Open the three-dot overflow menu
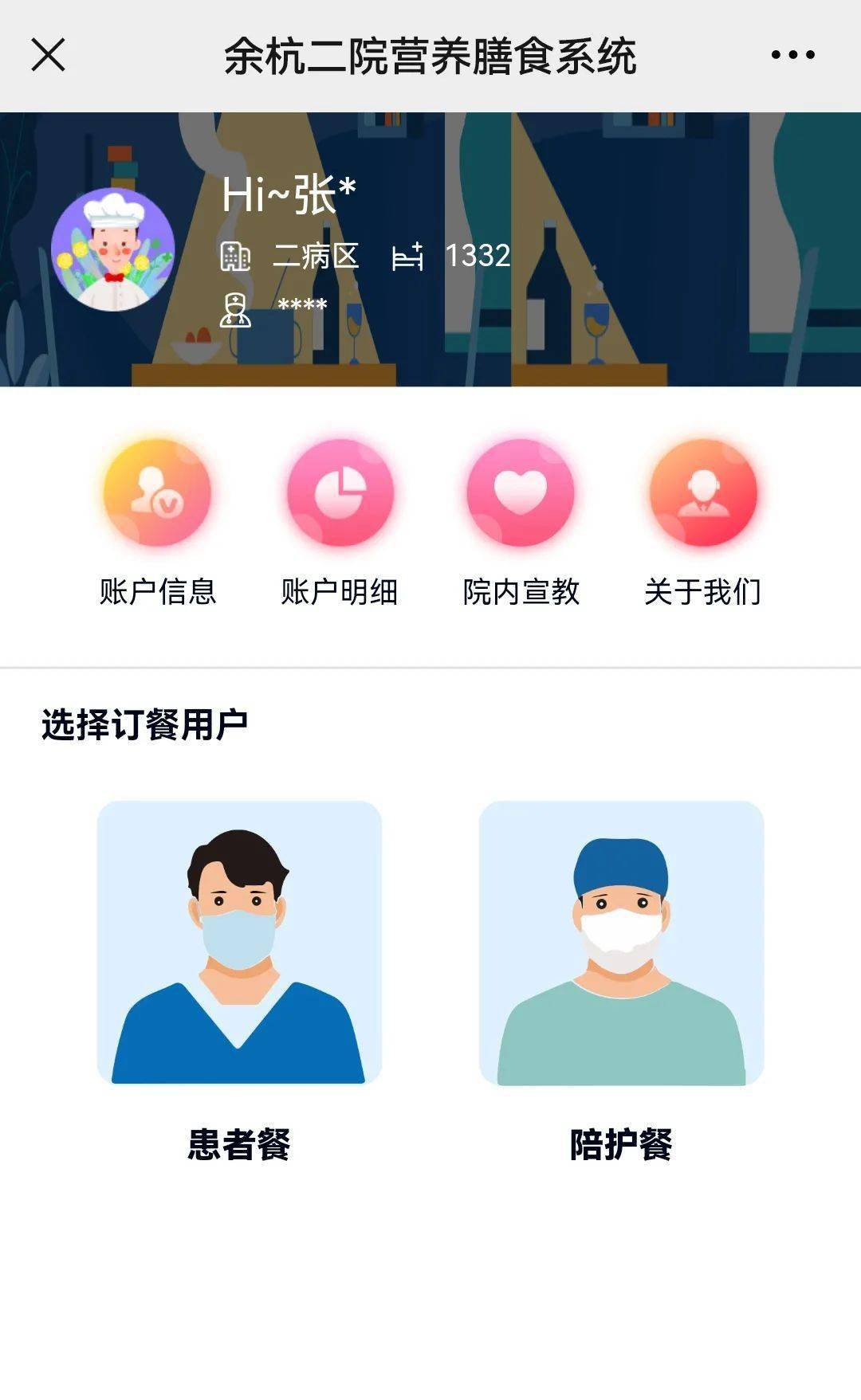Viewport: 861px width, 1400px height. click(x=792, y=55)
